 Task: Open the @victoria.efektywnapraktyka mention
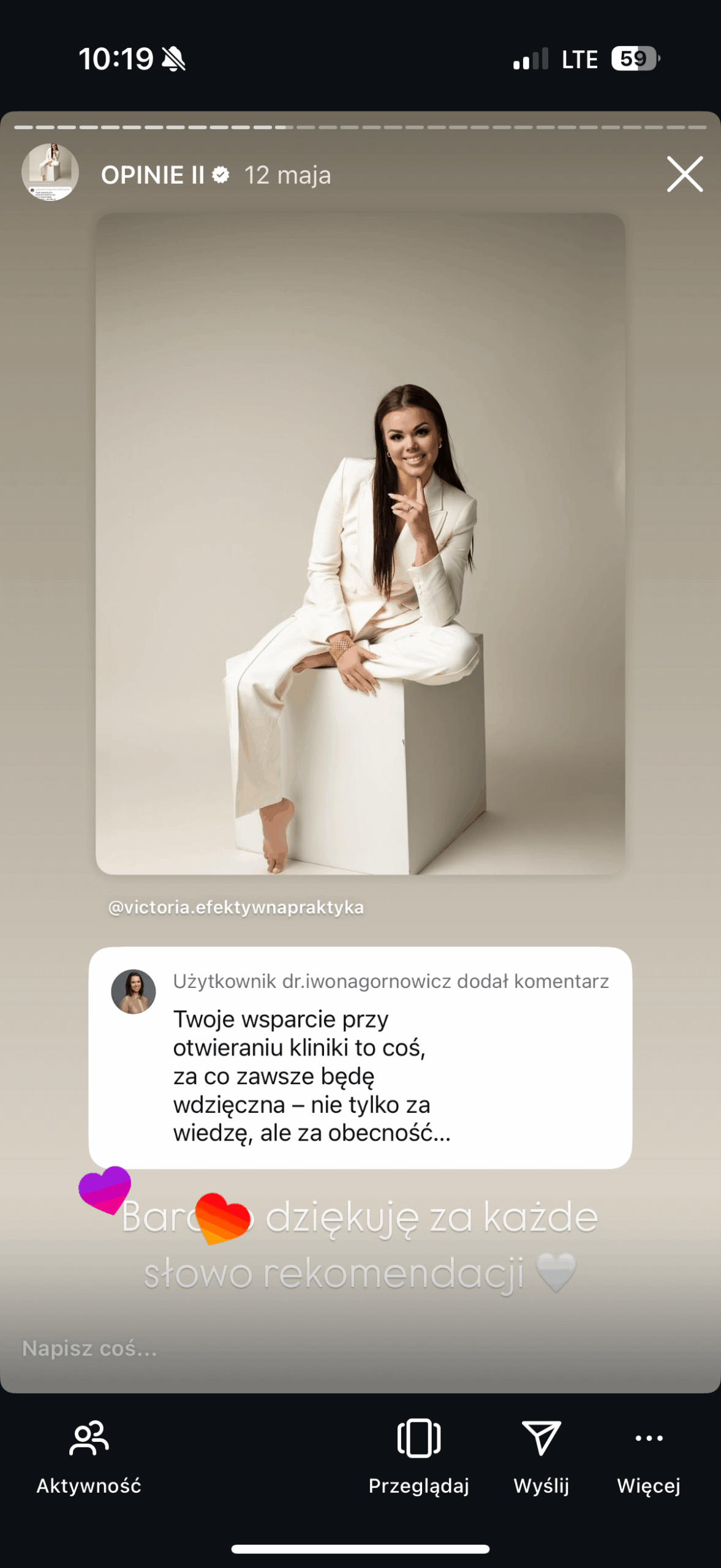(x=236, y=907)
